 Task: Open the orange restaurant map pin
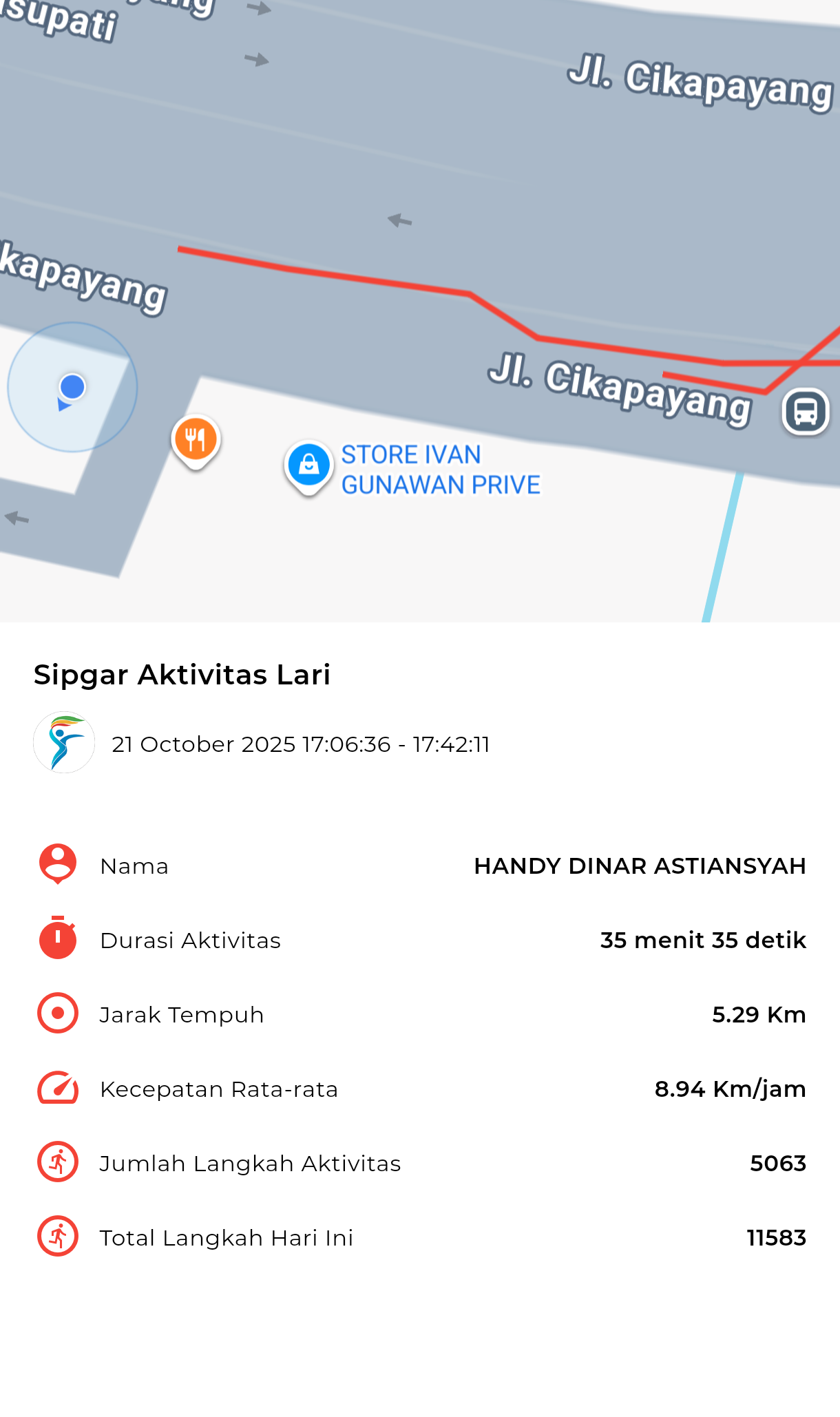click(x=196, y=439)
